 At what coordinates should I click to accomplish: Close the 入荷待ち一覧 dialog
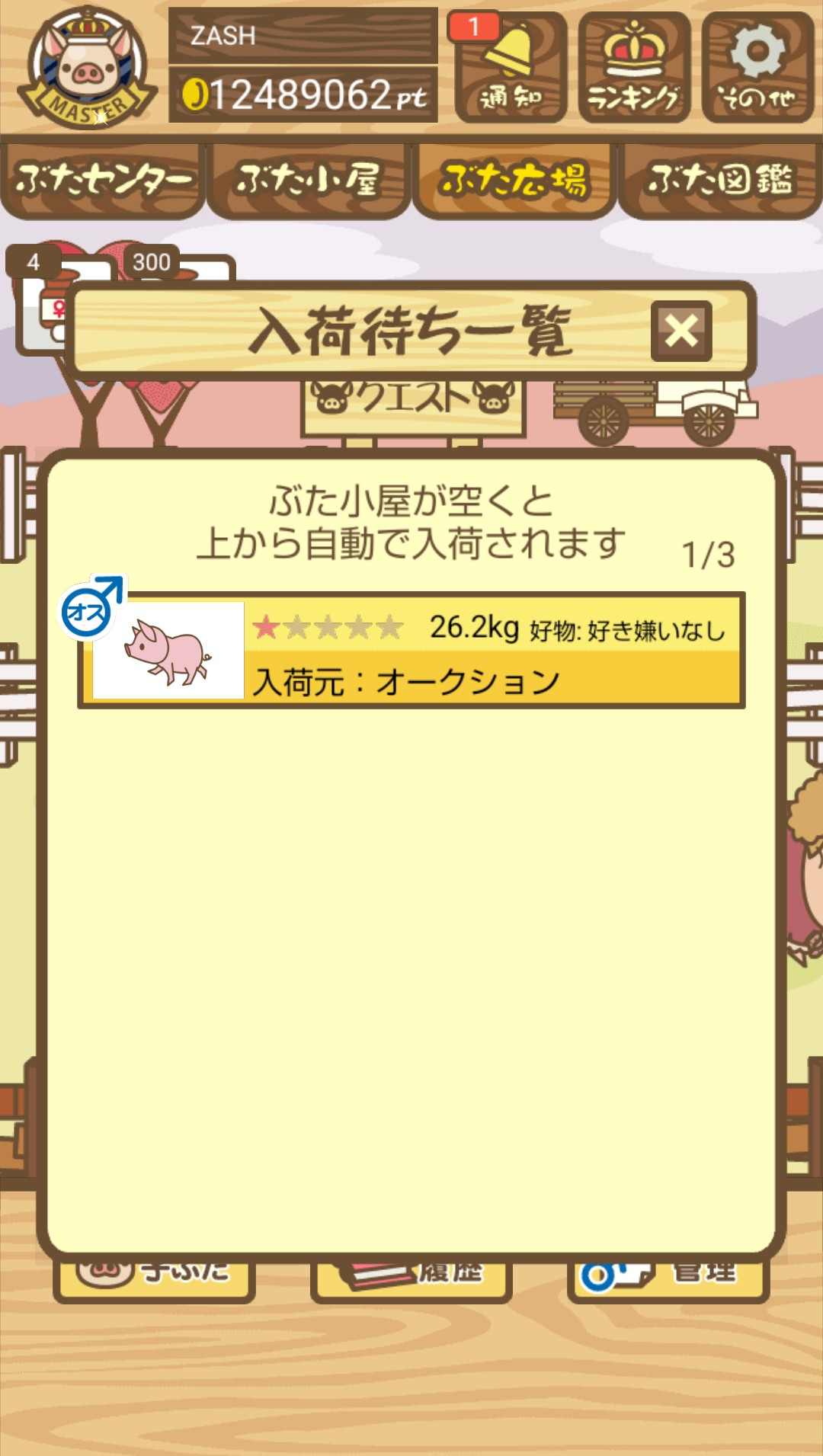point(680,331)
